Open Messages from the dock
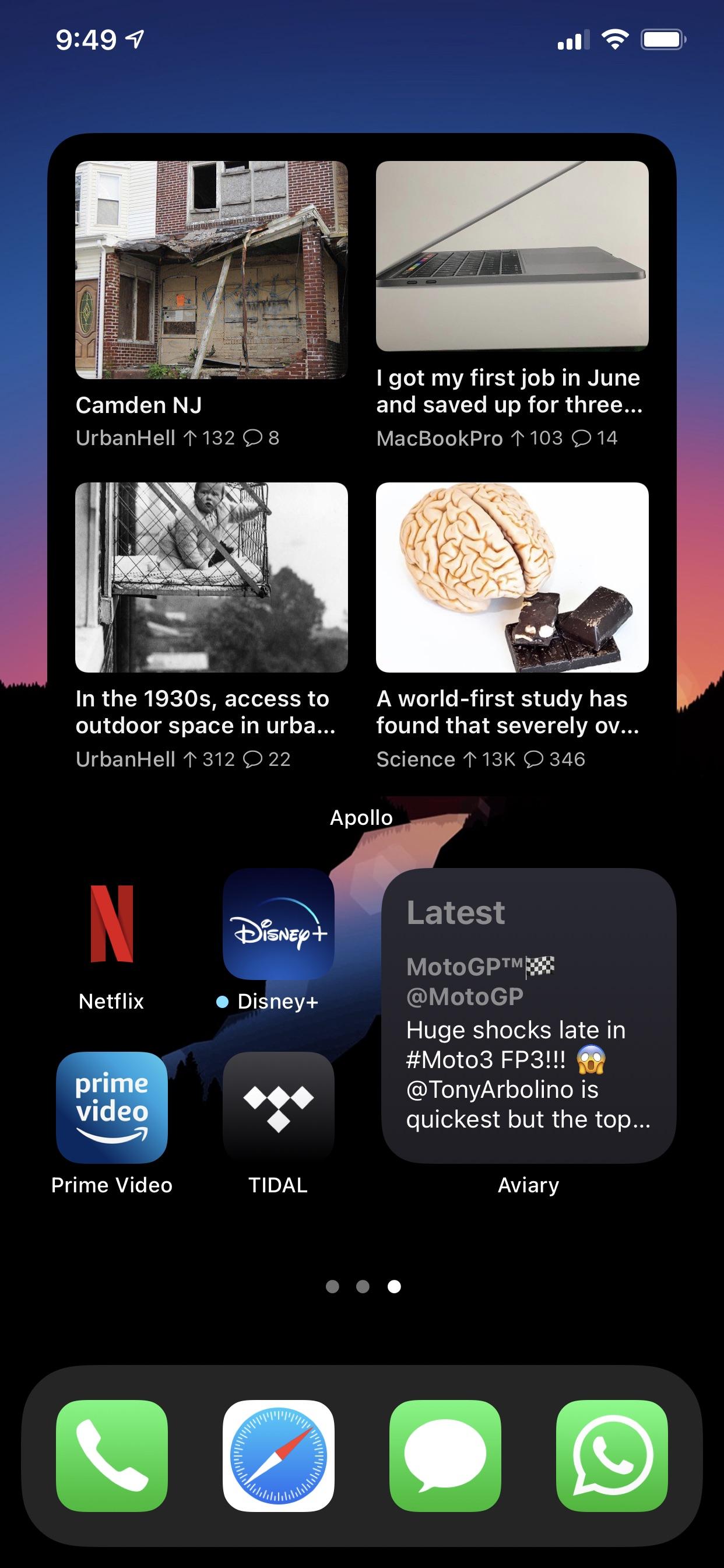Image resolution: width=724 pixels, height=1568 pixels. pos(445,1455)
